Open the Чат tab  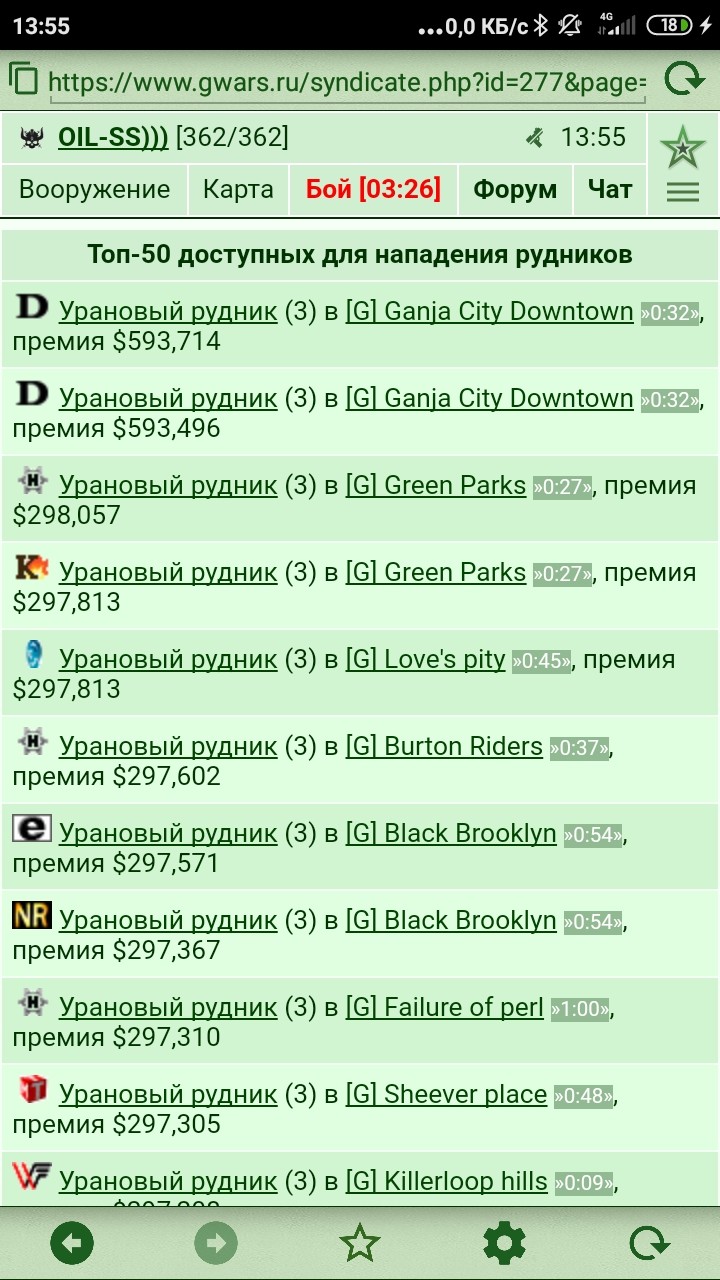[x=610, y=189]
